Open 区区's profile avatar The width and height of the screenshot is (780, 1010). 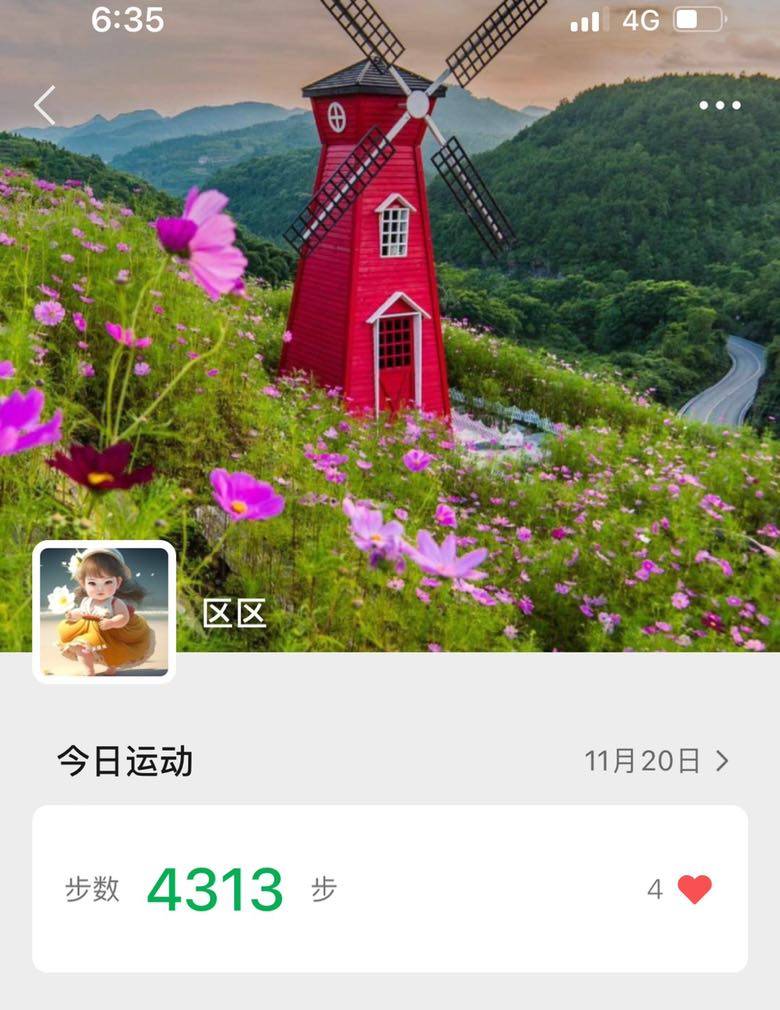104,611
